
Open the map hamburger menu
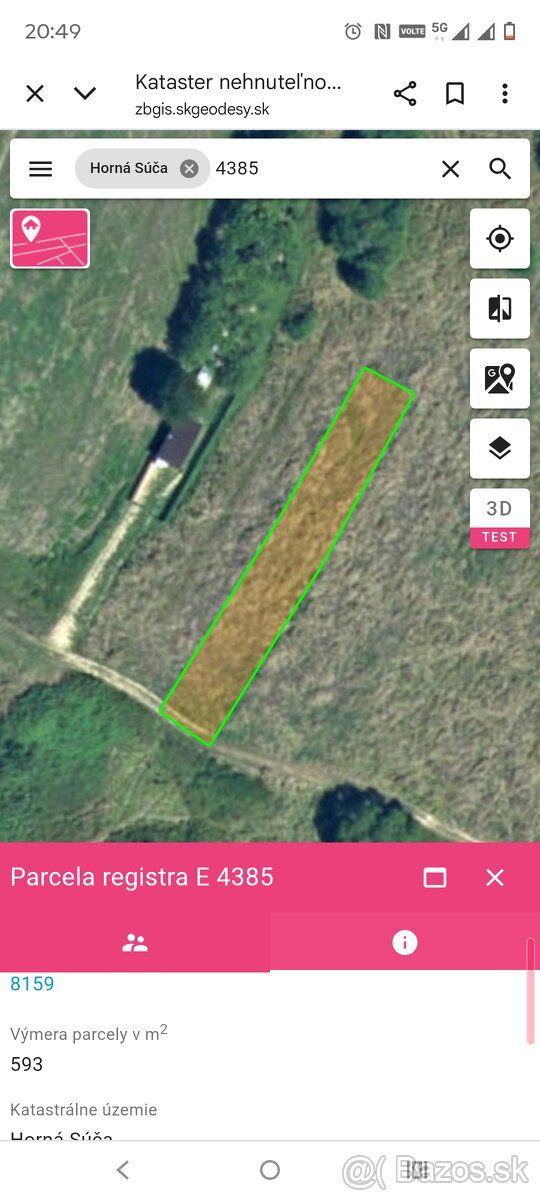coord(40,169)
